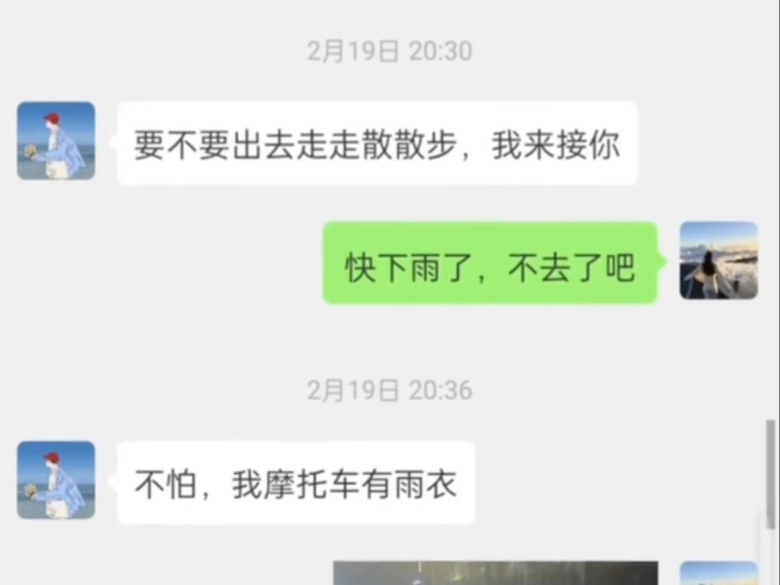
Task: Open the photo message below the chat
Action: pos(495,573)
